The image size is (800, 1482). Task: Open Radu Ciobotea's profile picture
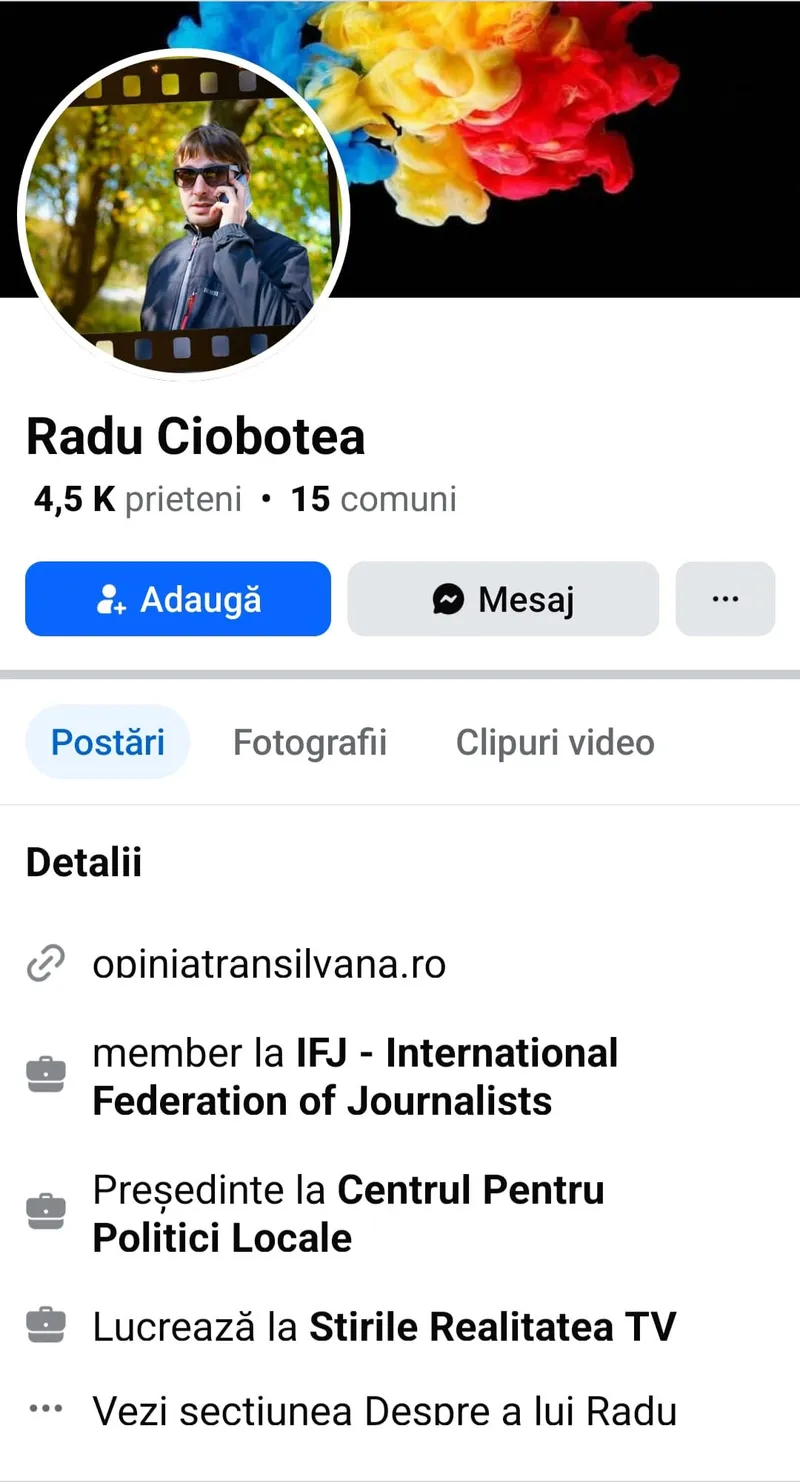(183, 214)
